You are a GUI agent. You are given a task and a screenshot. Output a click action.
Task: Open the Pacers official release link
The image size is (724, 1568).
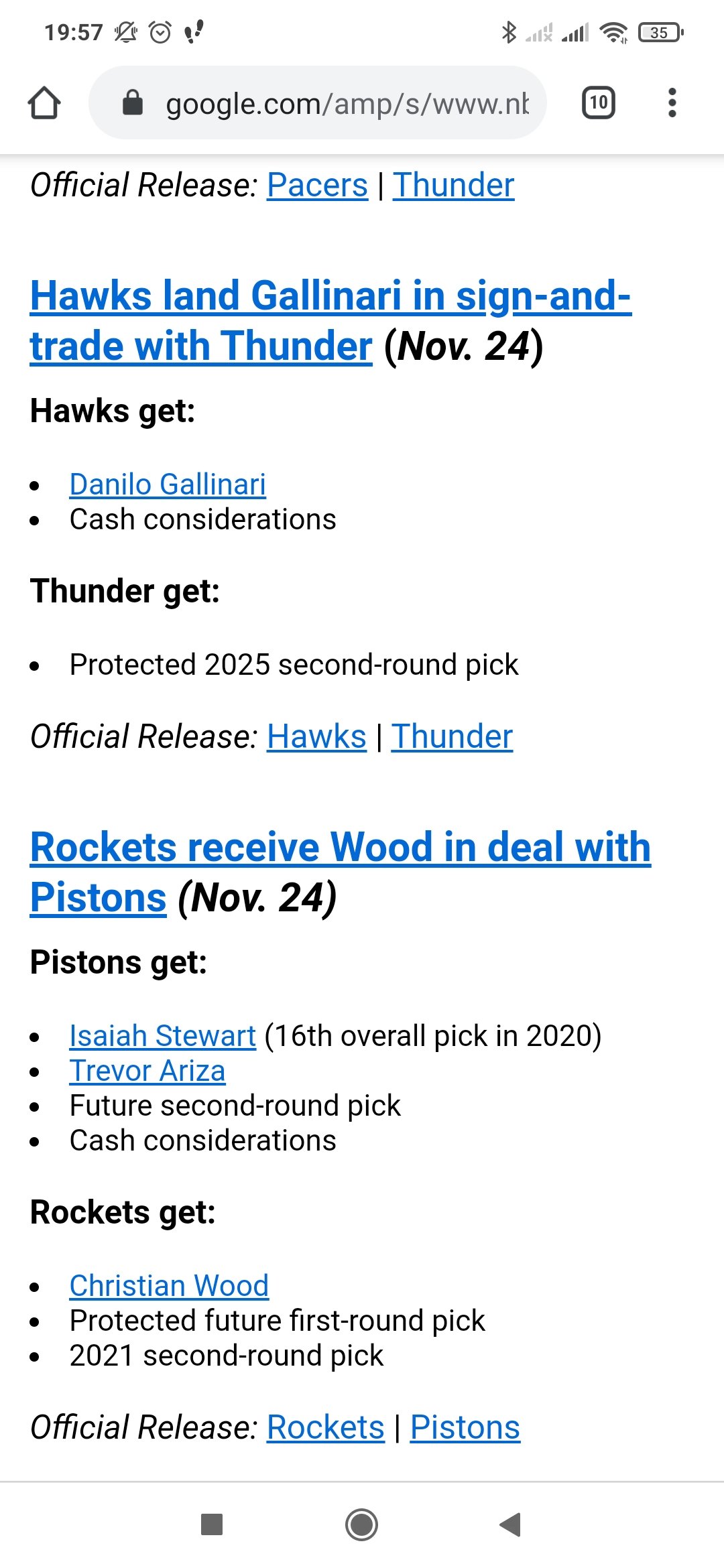(317, 185)
